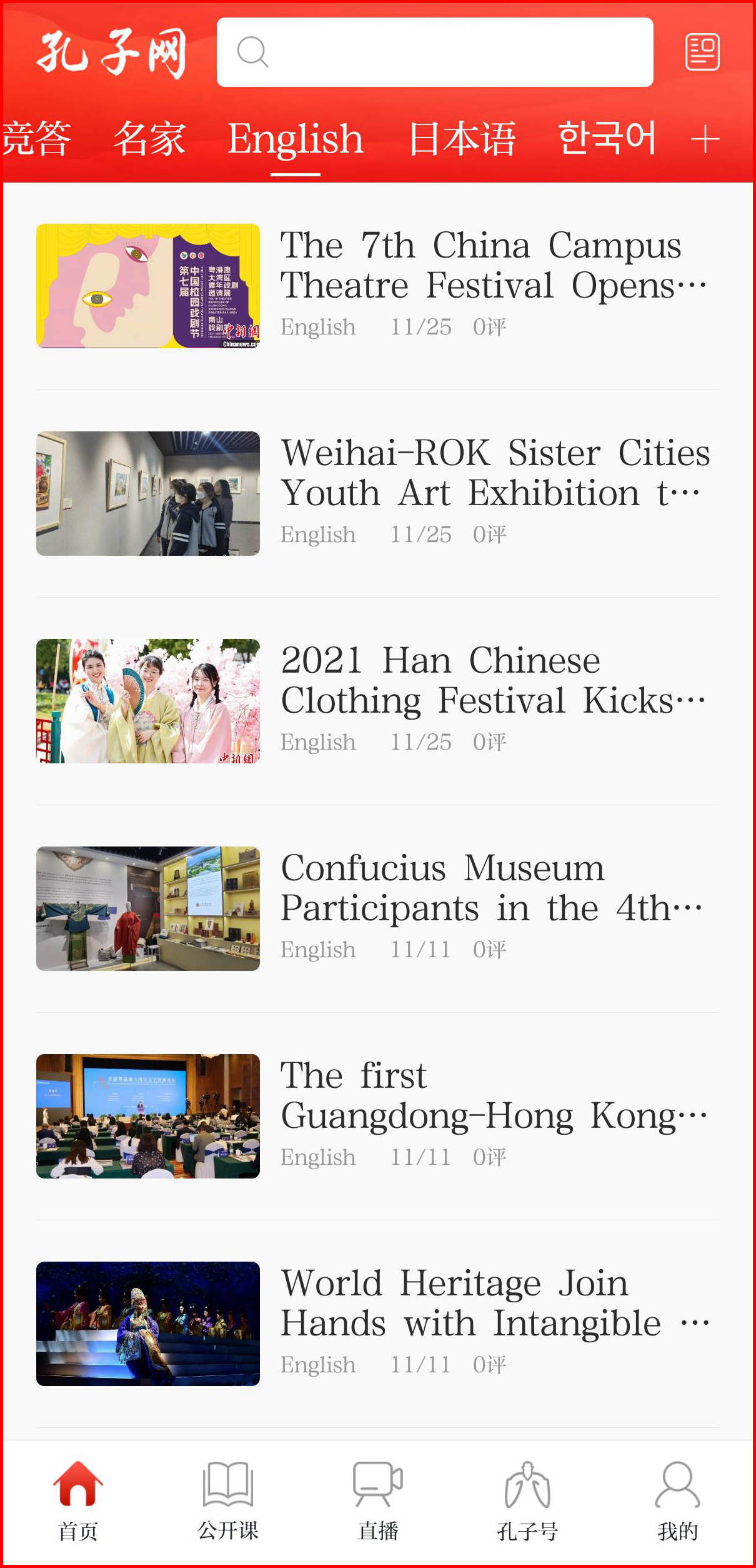This screenshot has width=756, height=1568.
Task: Open the news digest icon beside search
Action: tap(702, 52)
